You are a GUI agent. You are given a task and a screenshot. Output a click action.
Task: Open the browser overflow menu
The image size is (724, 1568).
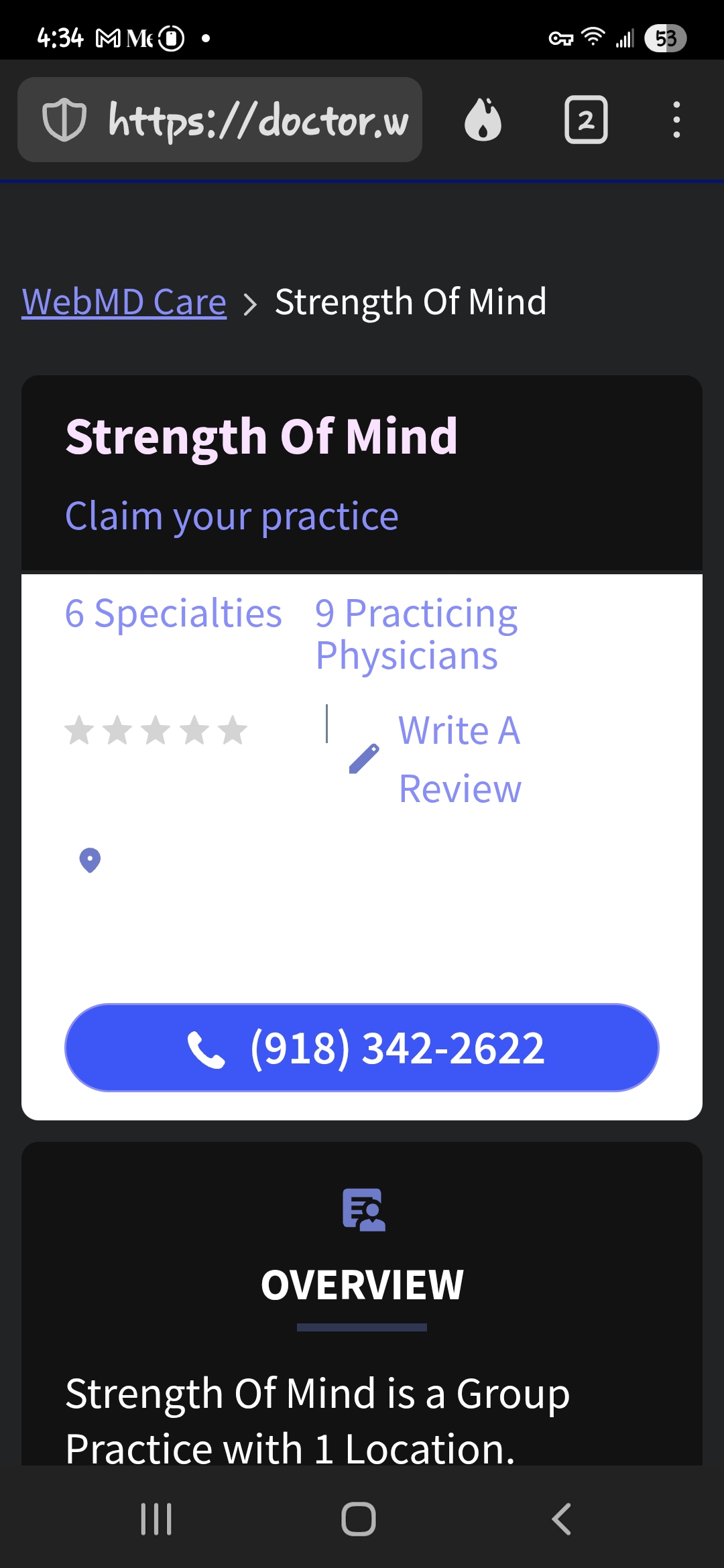point(676,120)
